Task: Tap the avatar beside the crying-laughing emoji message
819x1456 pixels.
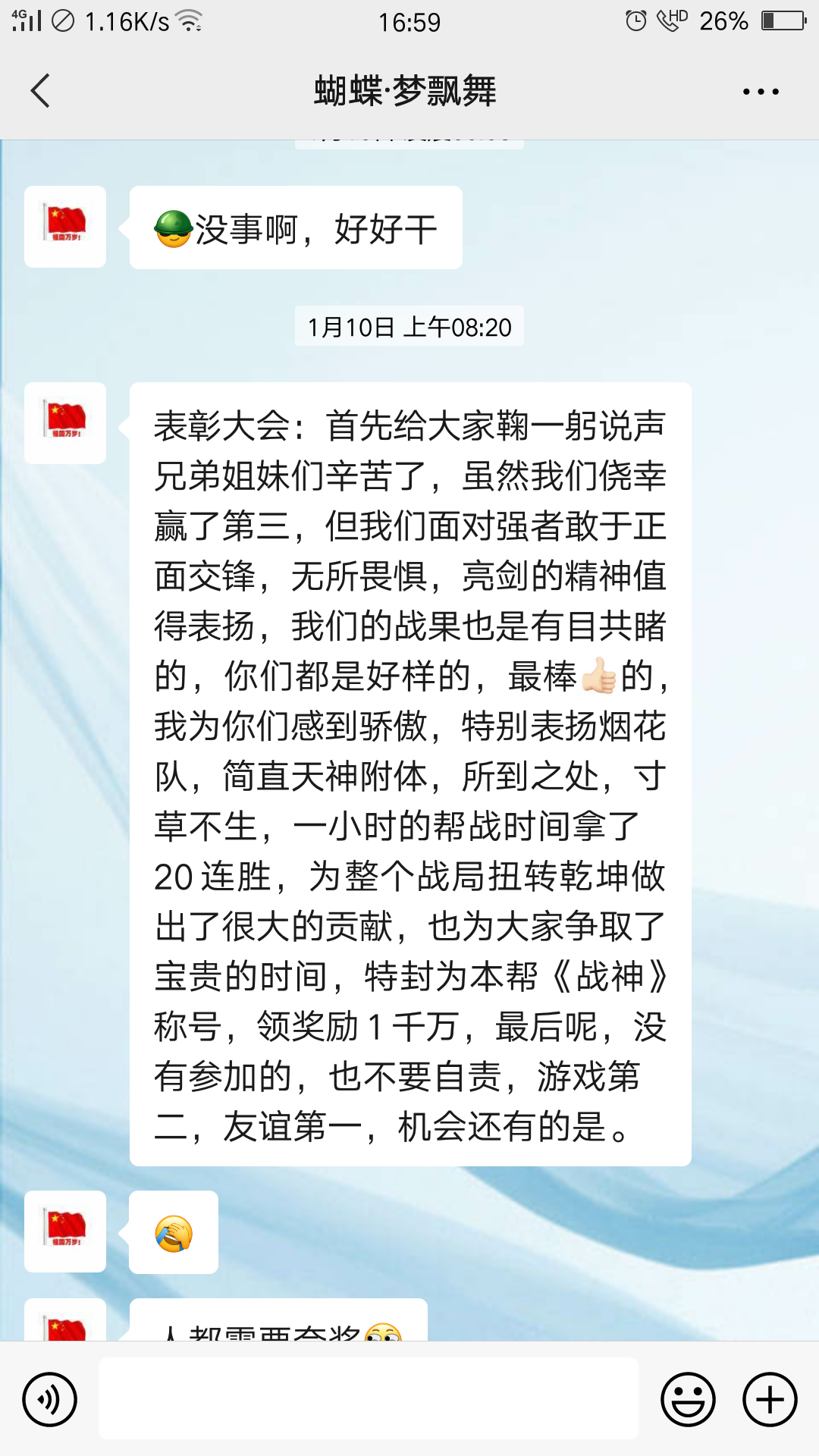Action: coord(65,1232)
